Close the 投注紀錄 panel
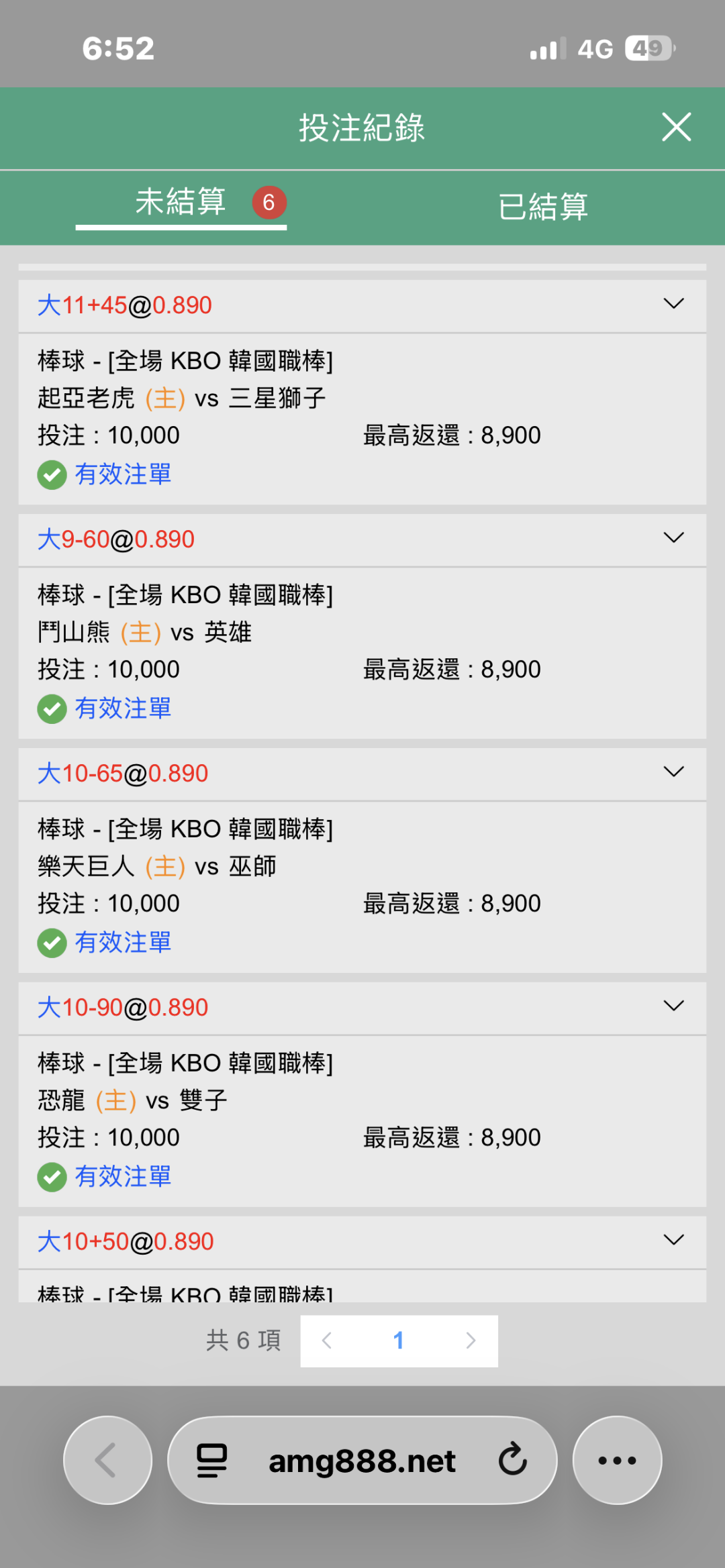 [x=676, y=127]
